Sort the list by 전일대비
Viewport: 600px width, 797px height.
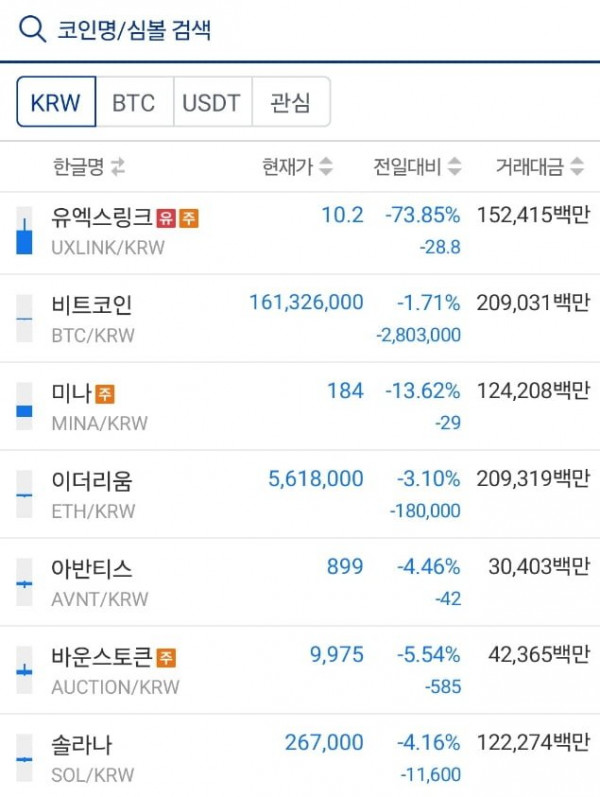point(418,167)
